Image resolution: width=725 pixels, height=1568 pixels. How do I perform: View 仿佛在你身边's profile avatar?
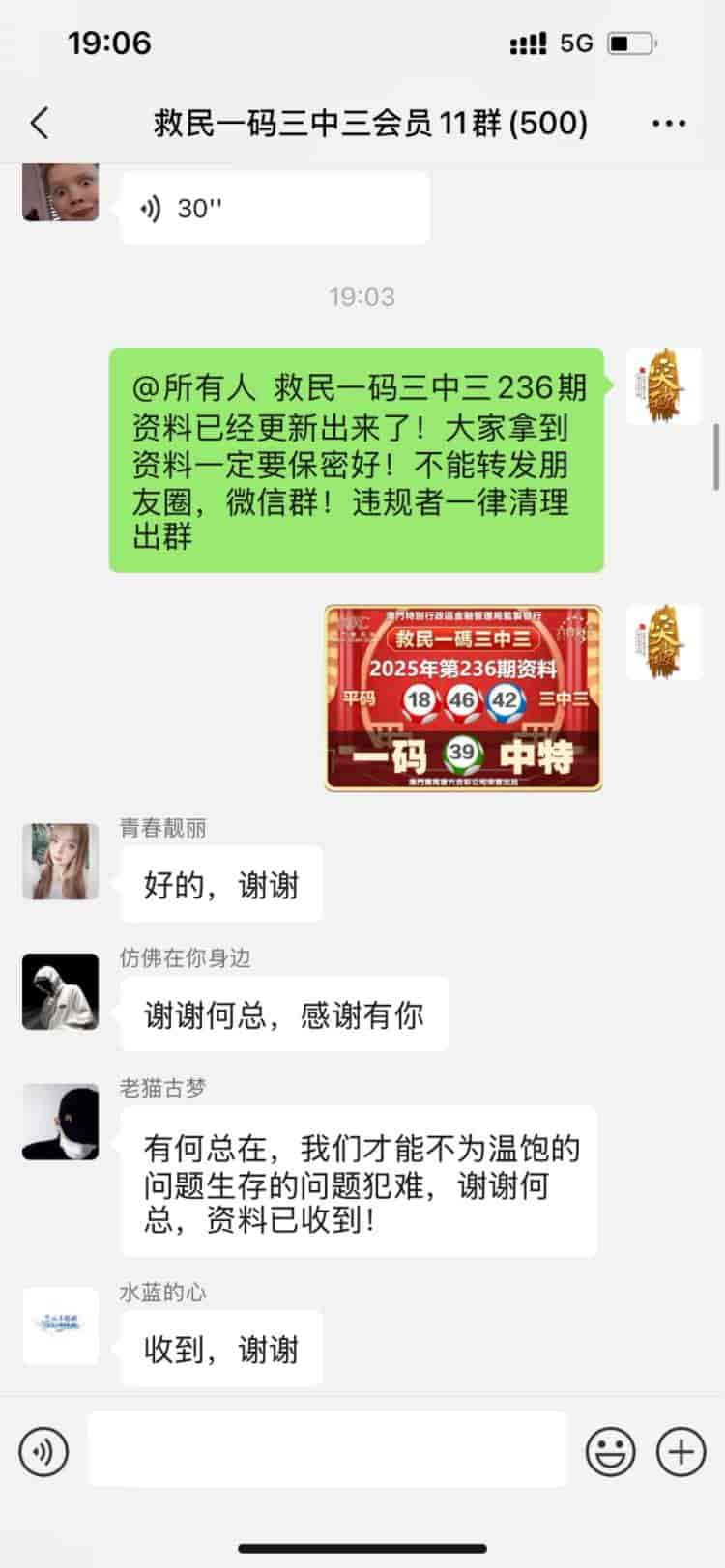pyautogui.click(x=60, y=991)
